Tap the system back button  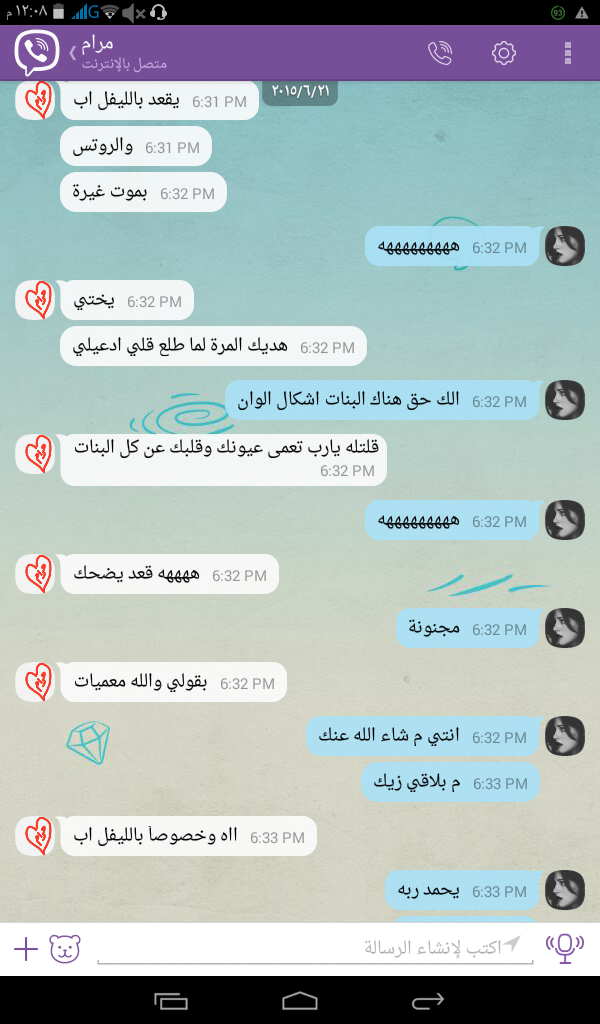pyautogui.click(x=428, y=1000)
